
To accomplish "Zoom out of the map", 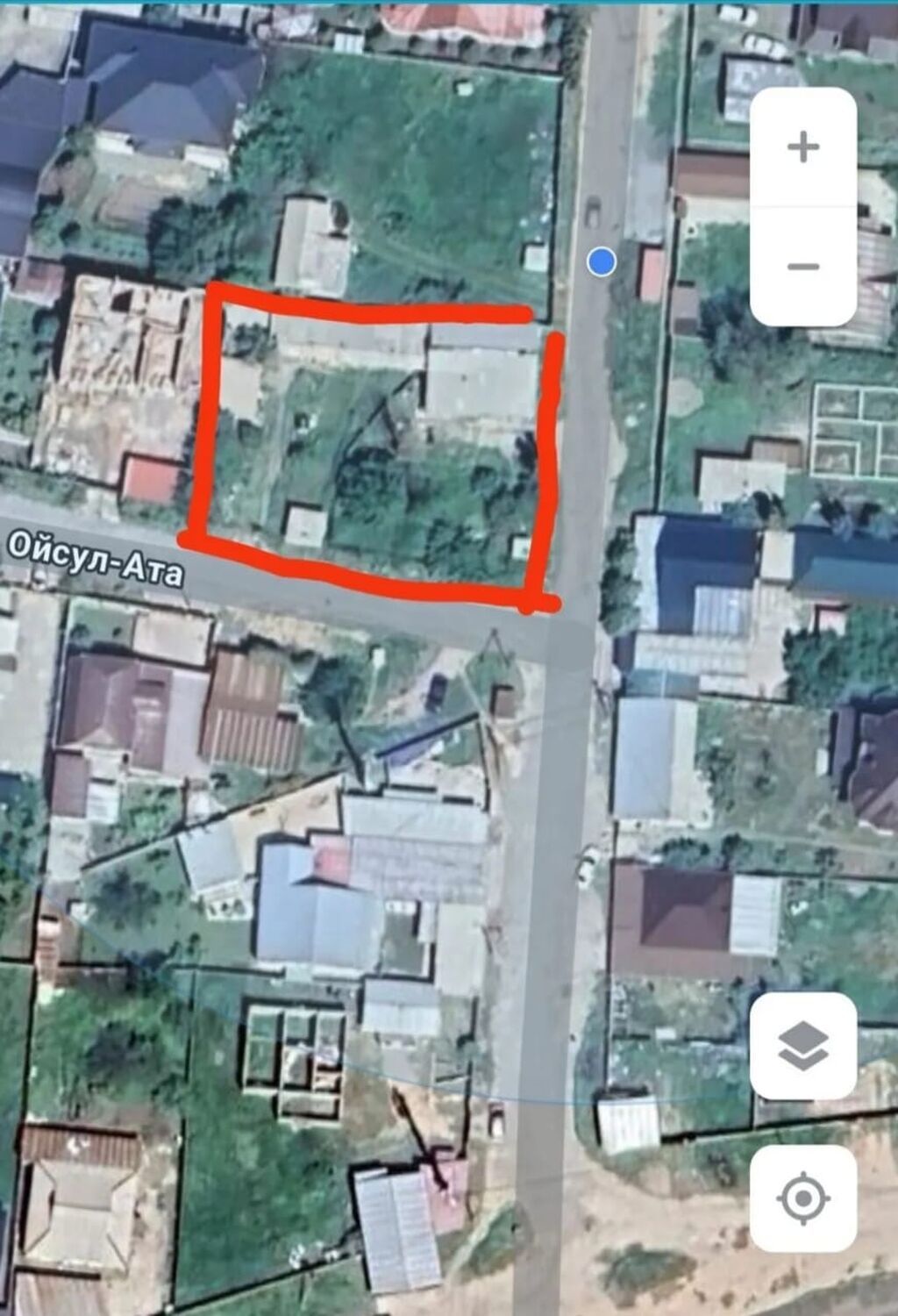I will click(802, 267).
